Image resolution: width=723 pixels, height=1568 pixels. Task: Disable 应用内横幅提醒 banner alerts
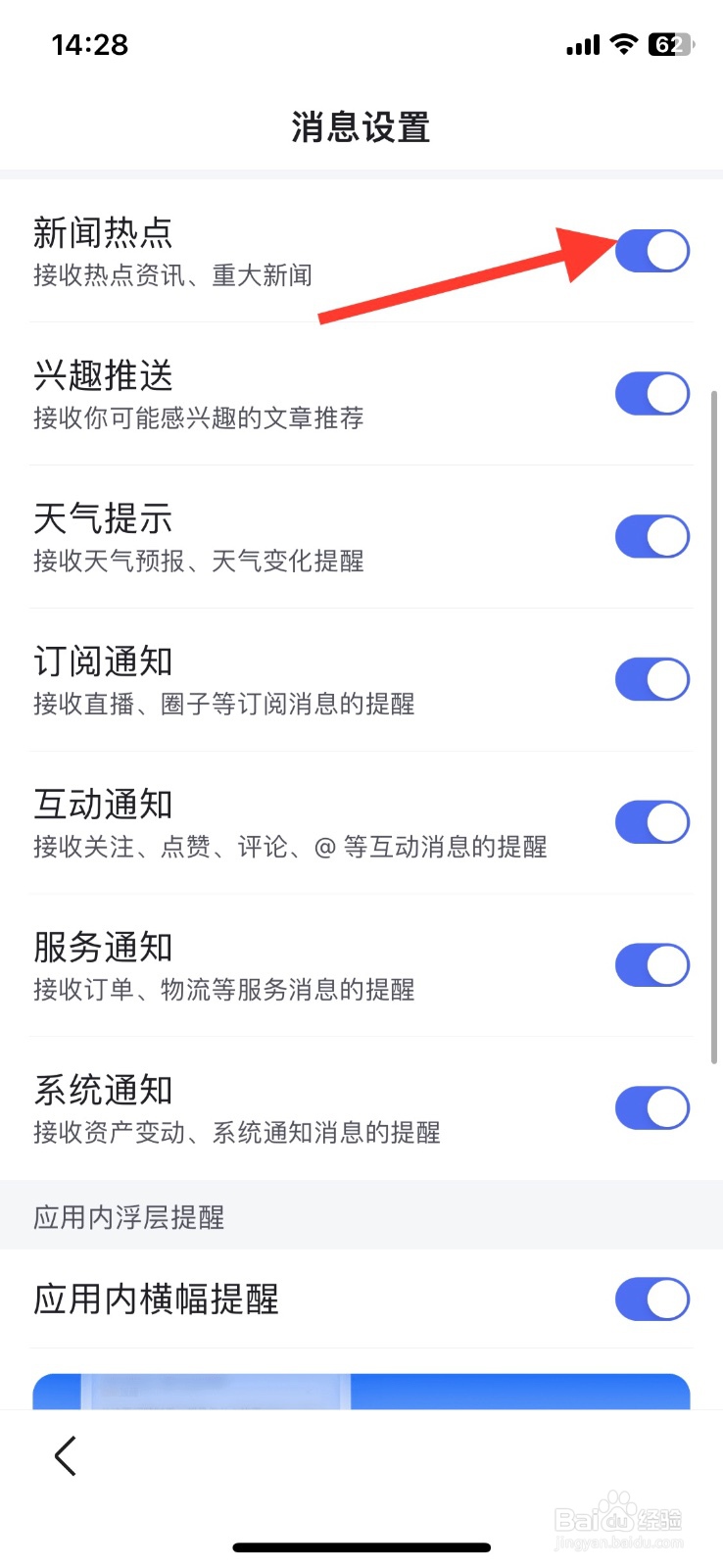tap(652, 1299)
